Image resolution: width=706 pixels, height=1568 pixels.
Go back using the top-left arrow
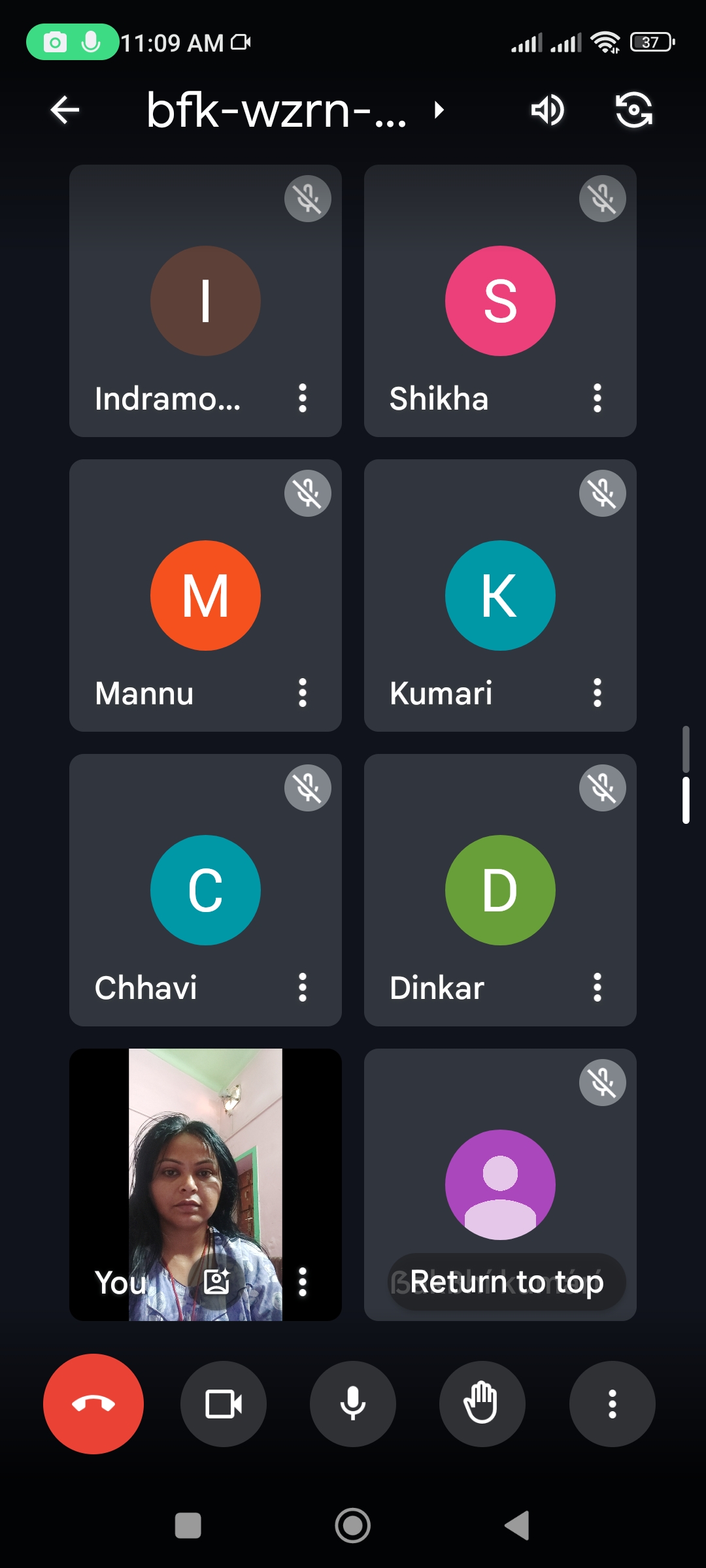pyautogui.click(x=65, y=110)
